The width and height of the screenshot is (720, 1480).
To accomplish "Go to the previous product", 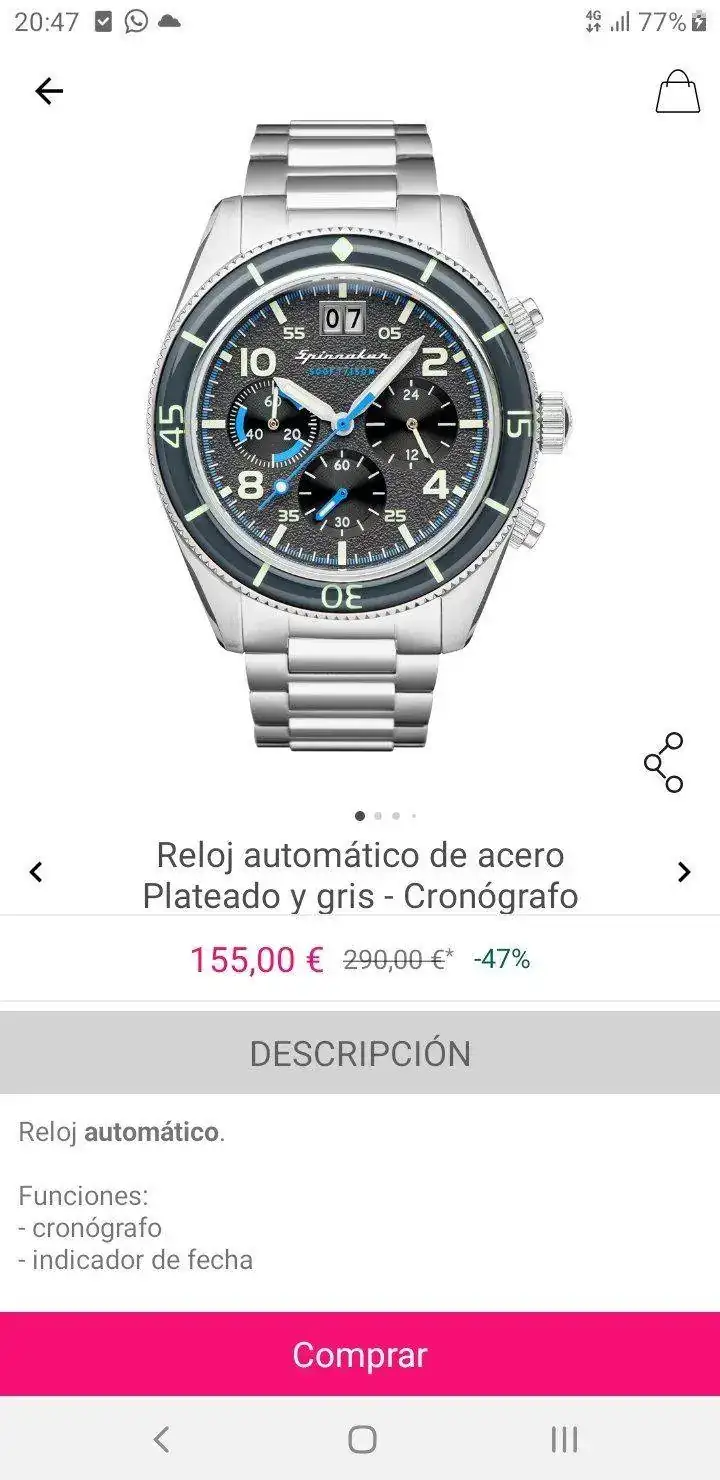I will click(36, 872).
